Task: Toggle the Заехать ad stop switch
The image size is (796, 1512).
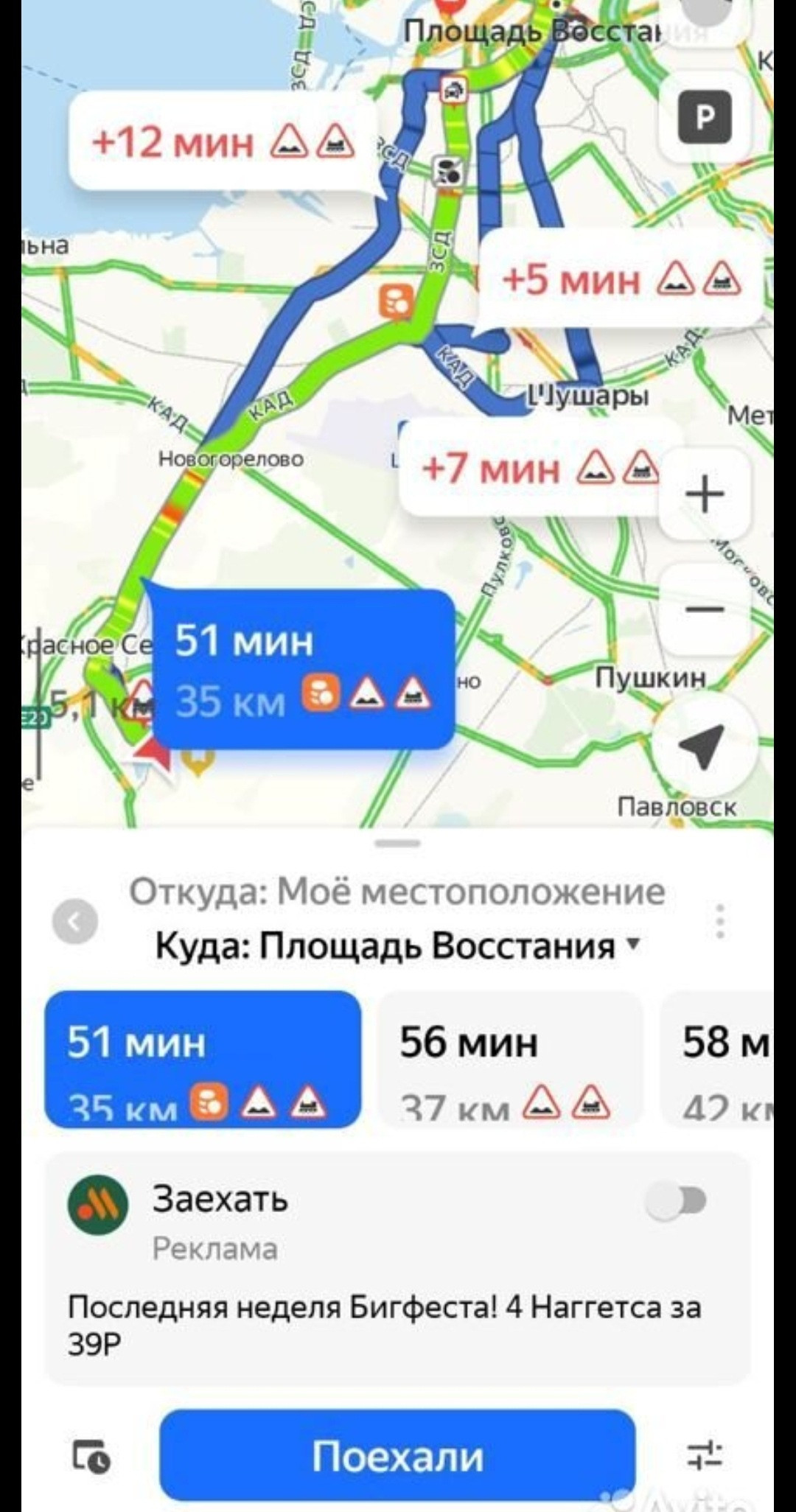Action: [x=676, y=1202]
